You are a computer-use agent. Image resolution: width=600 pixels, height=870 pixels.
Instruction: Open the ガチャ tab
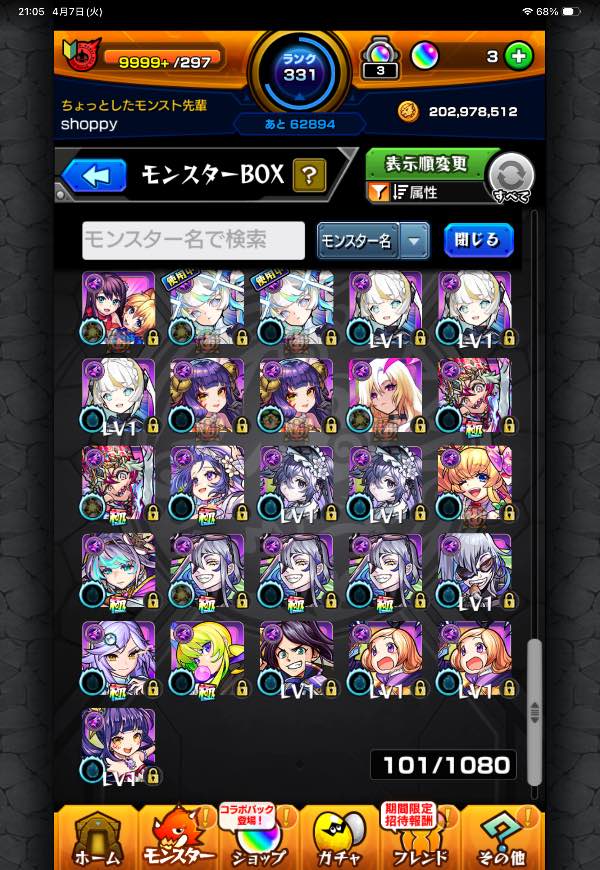point(339,838)
